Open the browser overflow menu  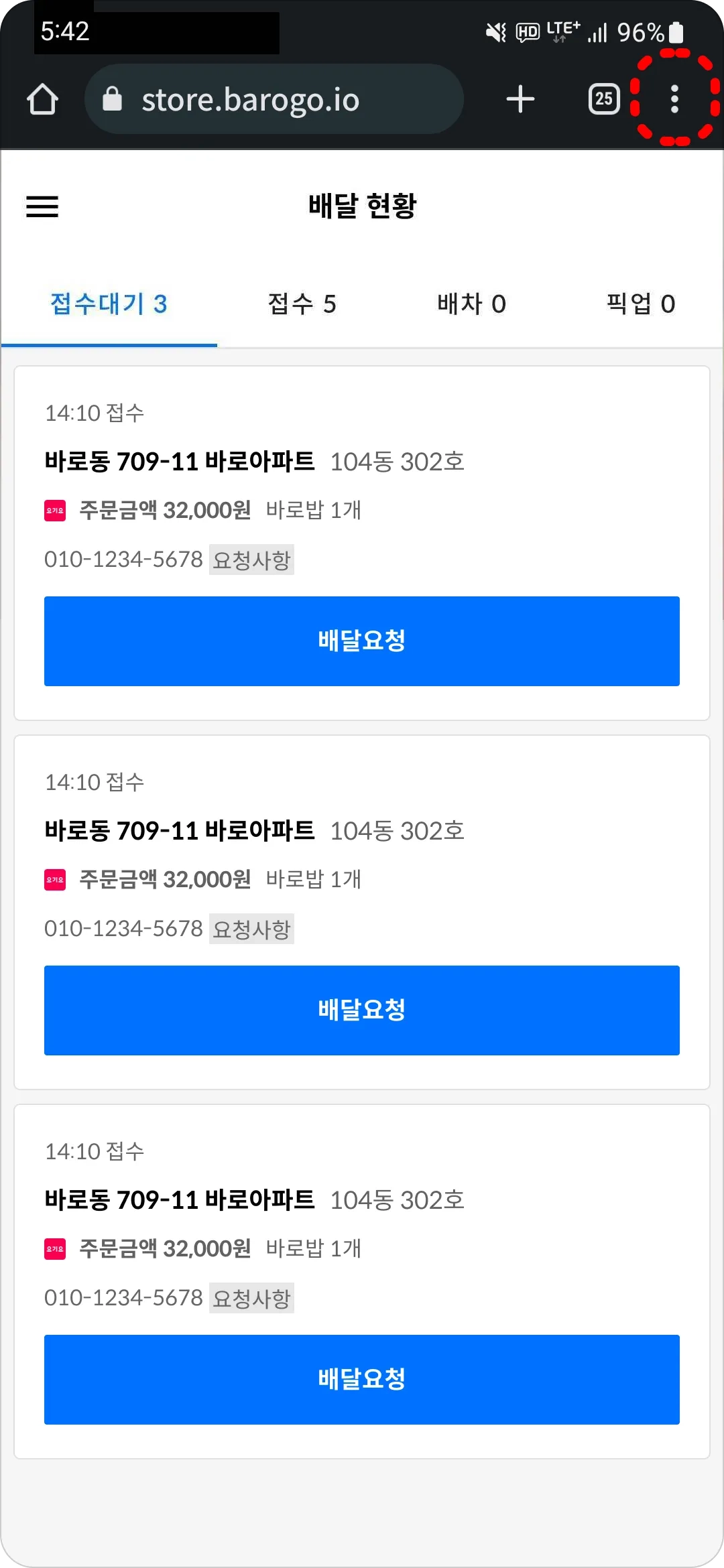[x=674, y=99]
